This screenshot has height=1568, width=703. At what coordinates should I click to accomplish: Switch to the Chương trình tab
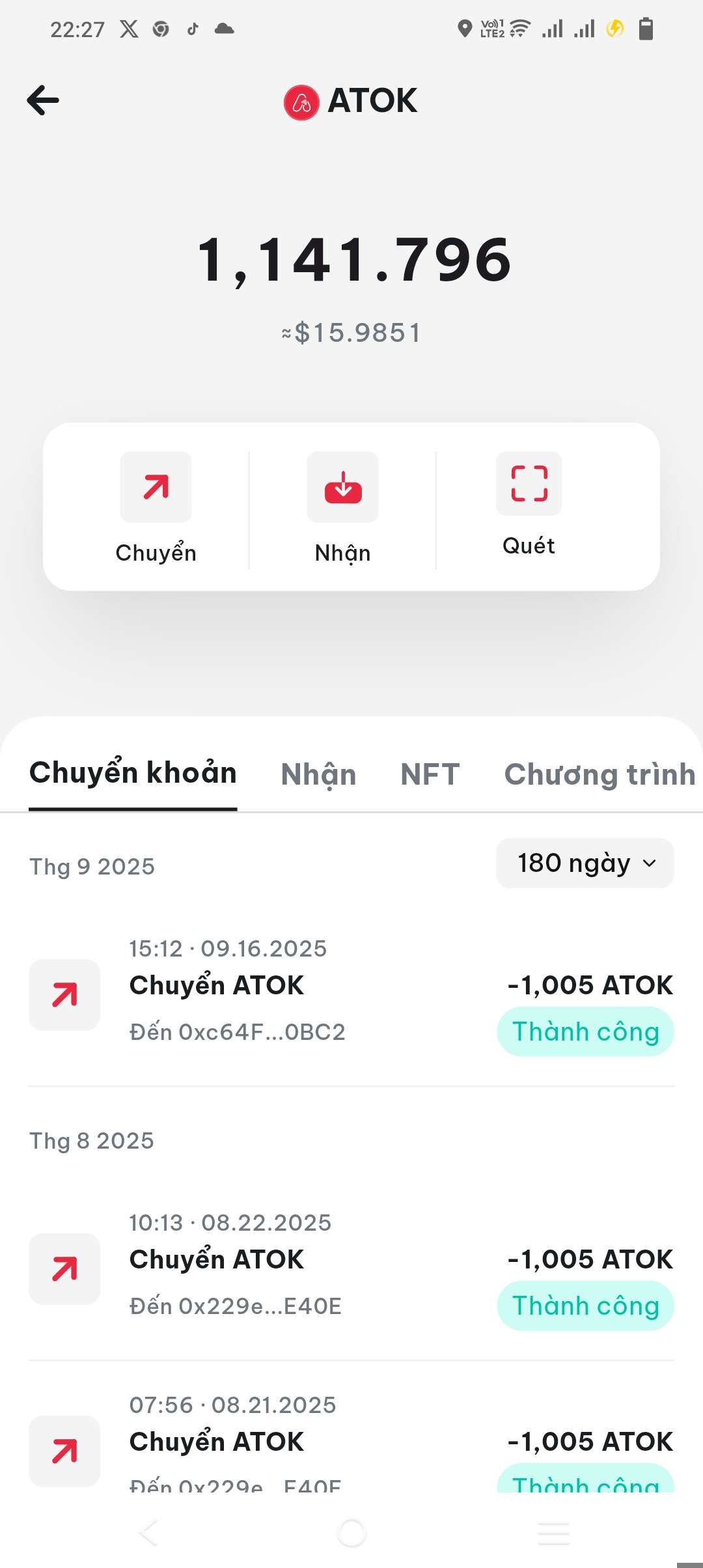point(600,775)
